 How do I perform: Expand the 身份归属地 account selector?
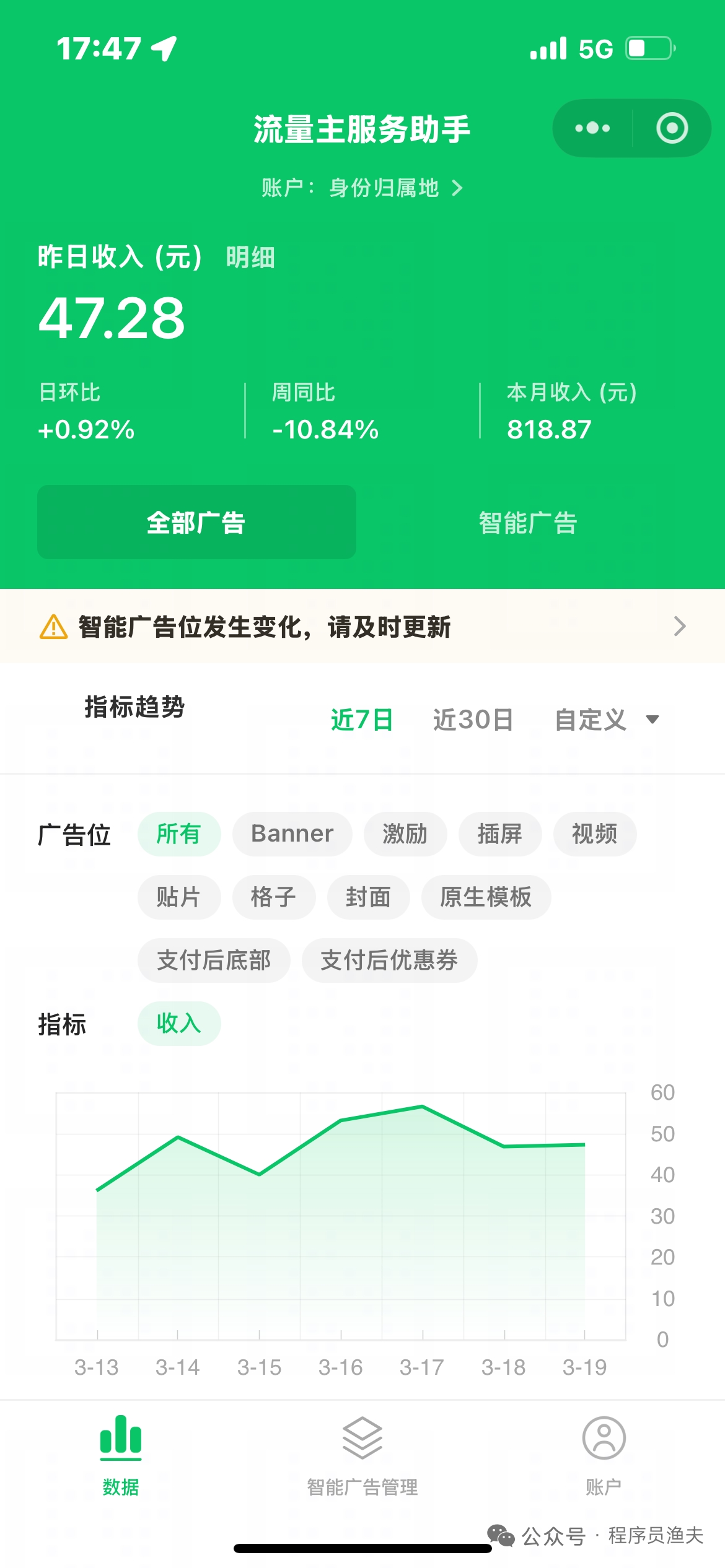point(384,188)
